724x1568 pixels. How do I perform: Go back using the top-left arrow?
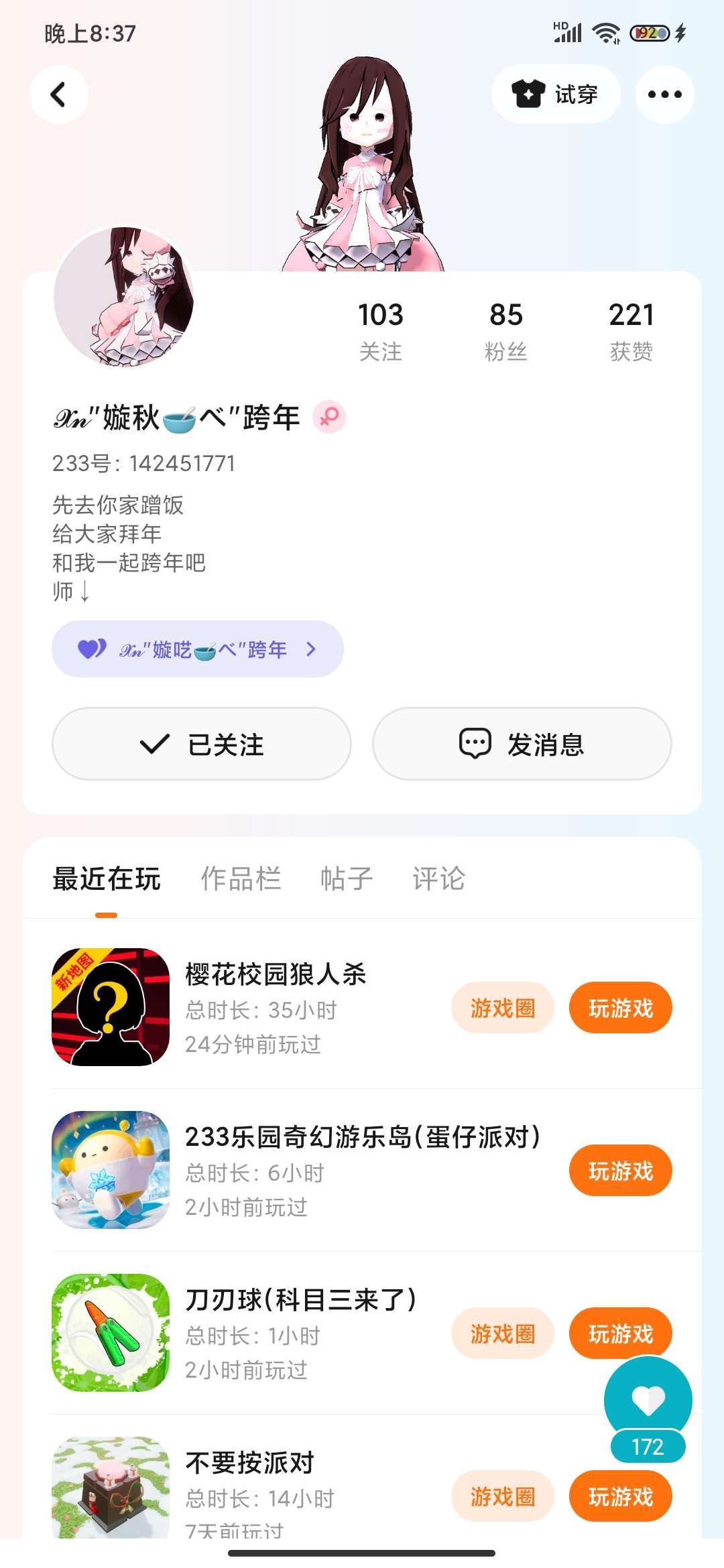[59, 94]
